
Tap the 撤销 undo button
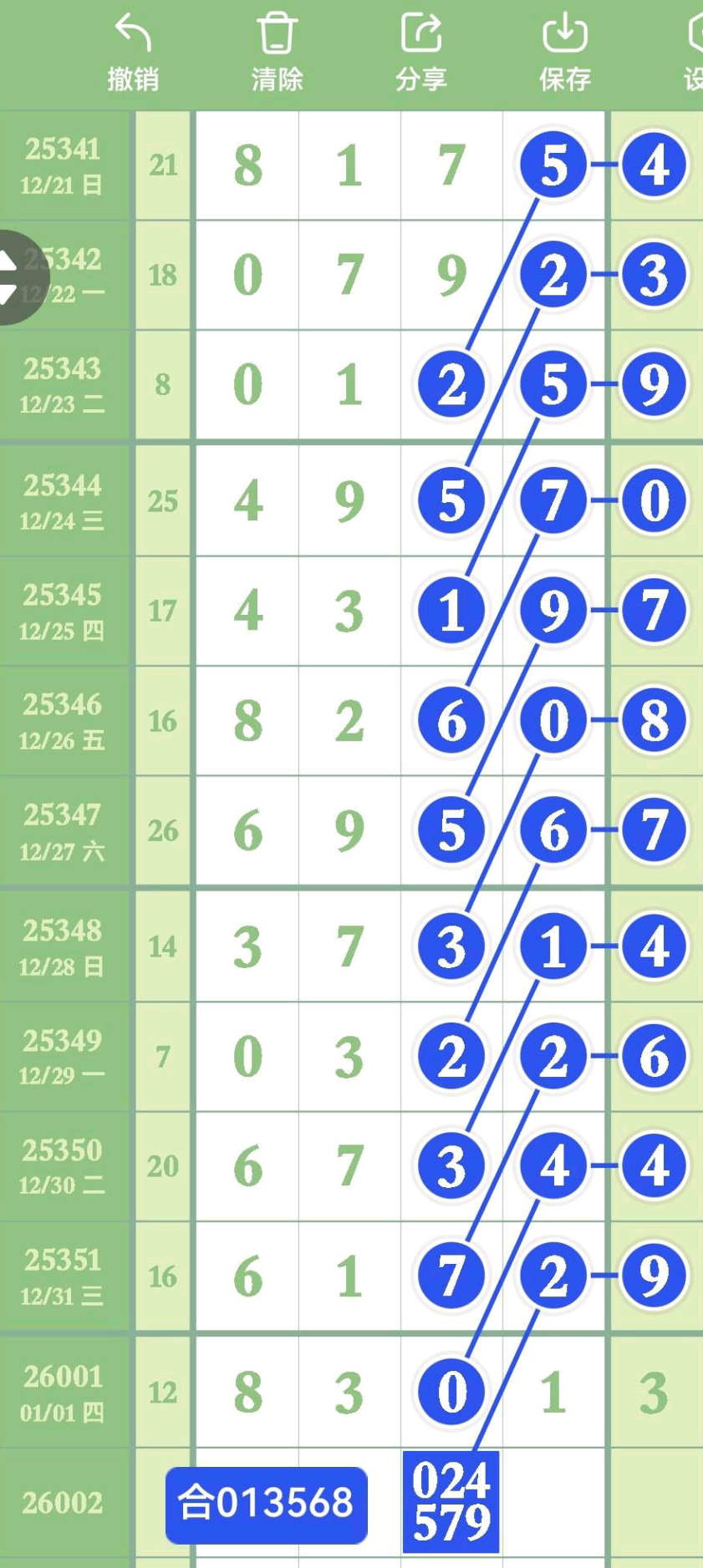tap(133, 52)
